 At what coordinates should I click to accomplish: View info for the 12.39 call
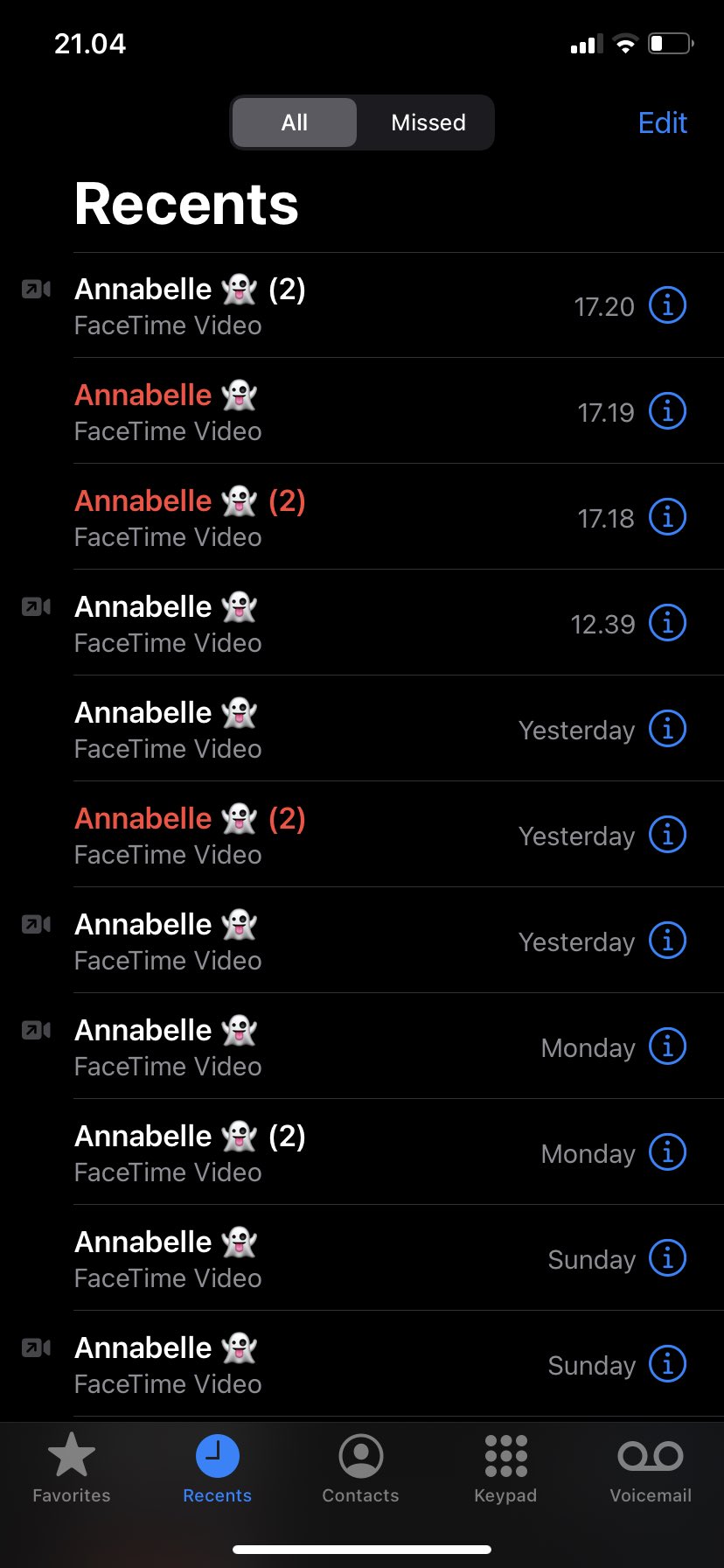coord(667,623)
